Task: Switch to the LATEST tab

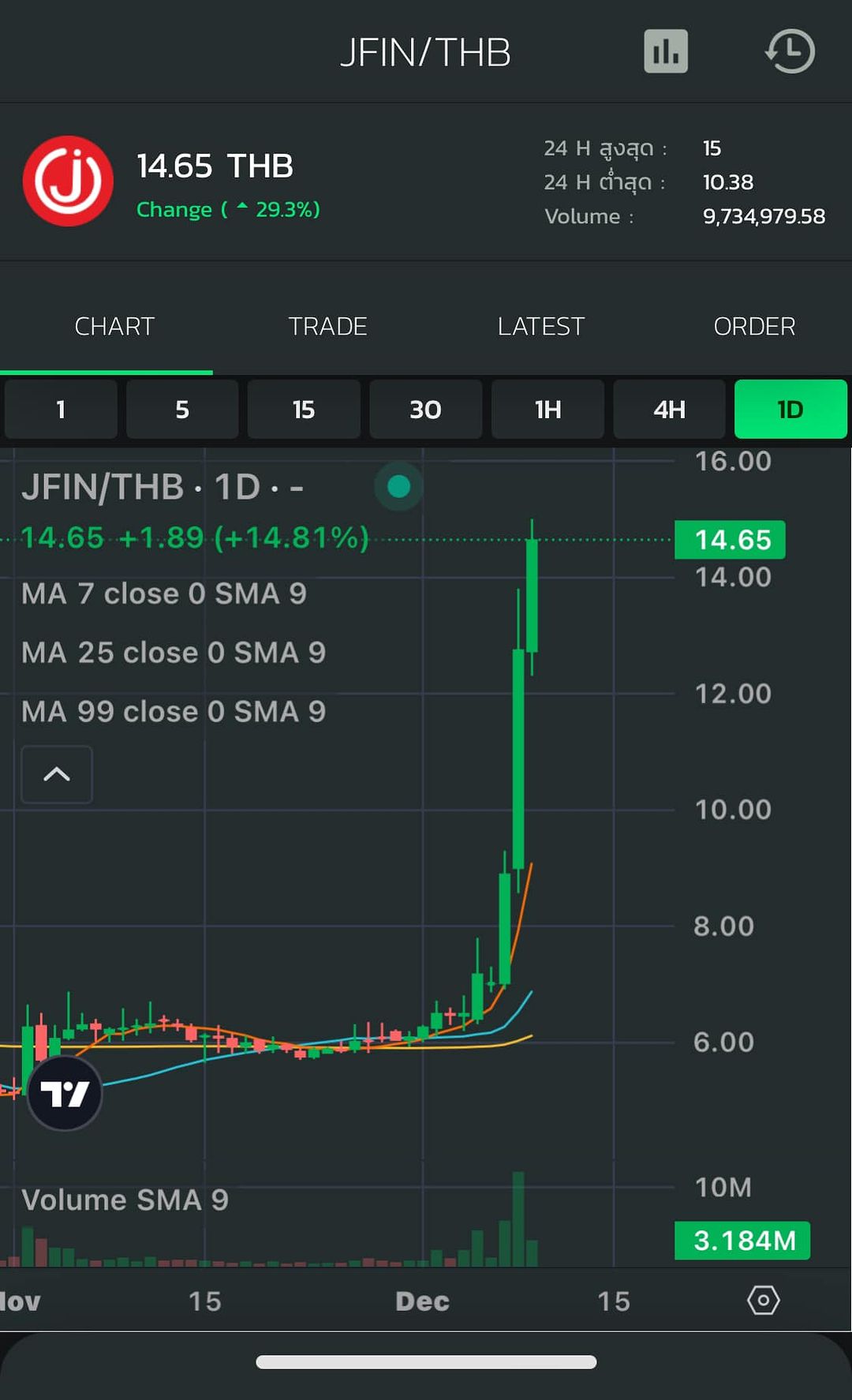Action: 540,326
